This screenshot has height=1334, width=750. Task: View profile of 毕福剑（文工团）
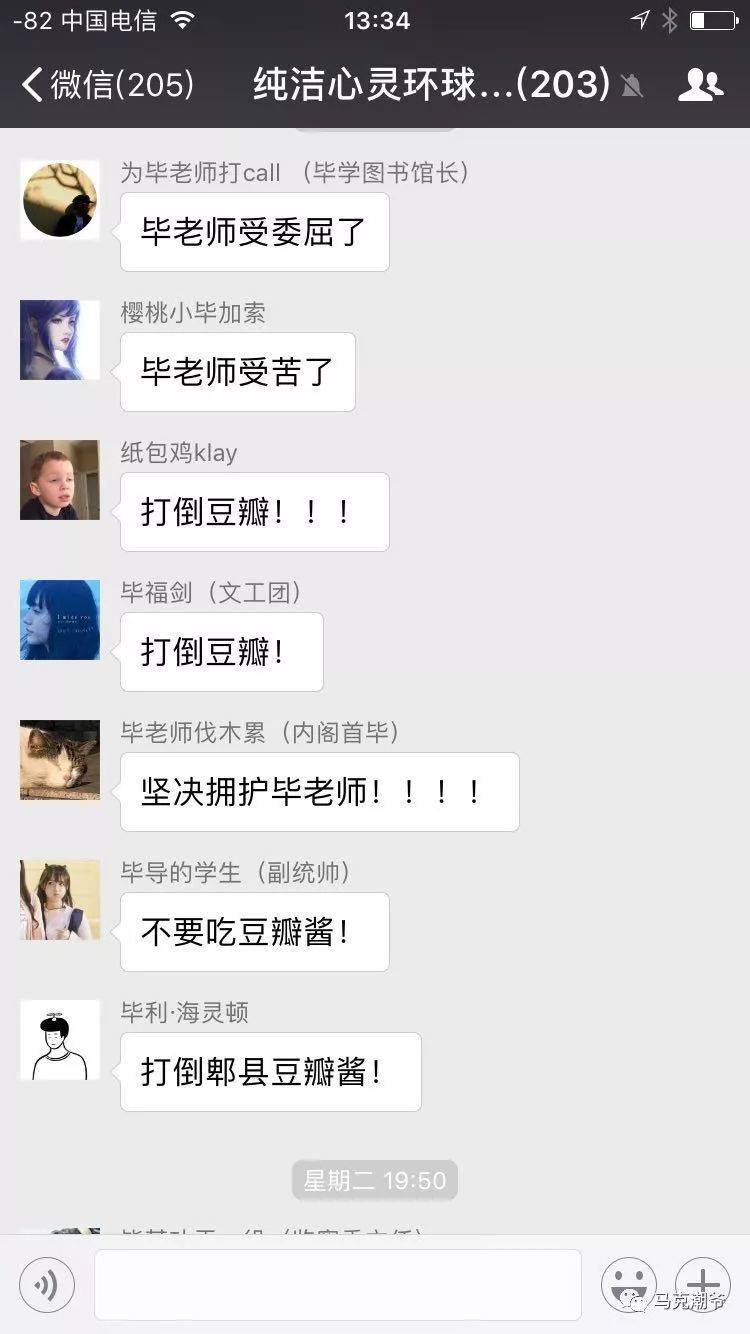coord(60,620)
